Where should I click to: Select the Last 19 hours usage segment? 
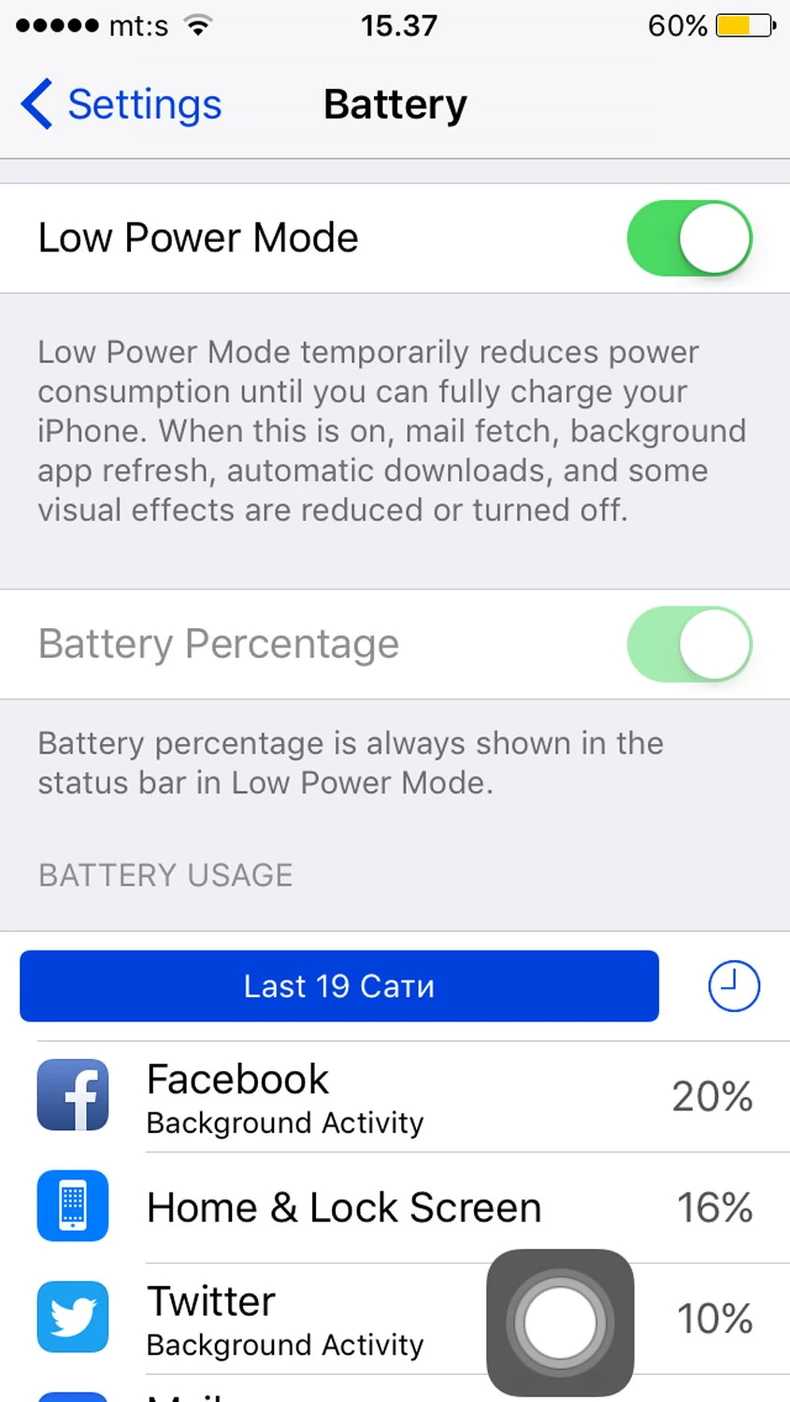[339, 987]
